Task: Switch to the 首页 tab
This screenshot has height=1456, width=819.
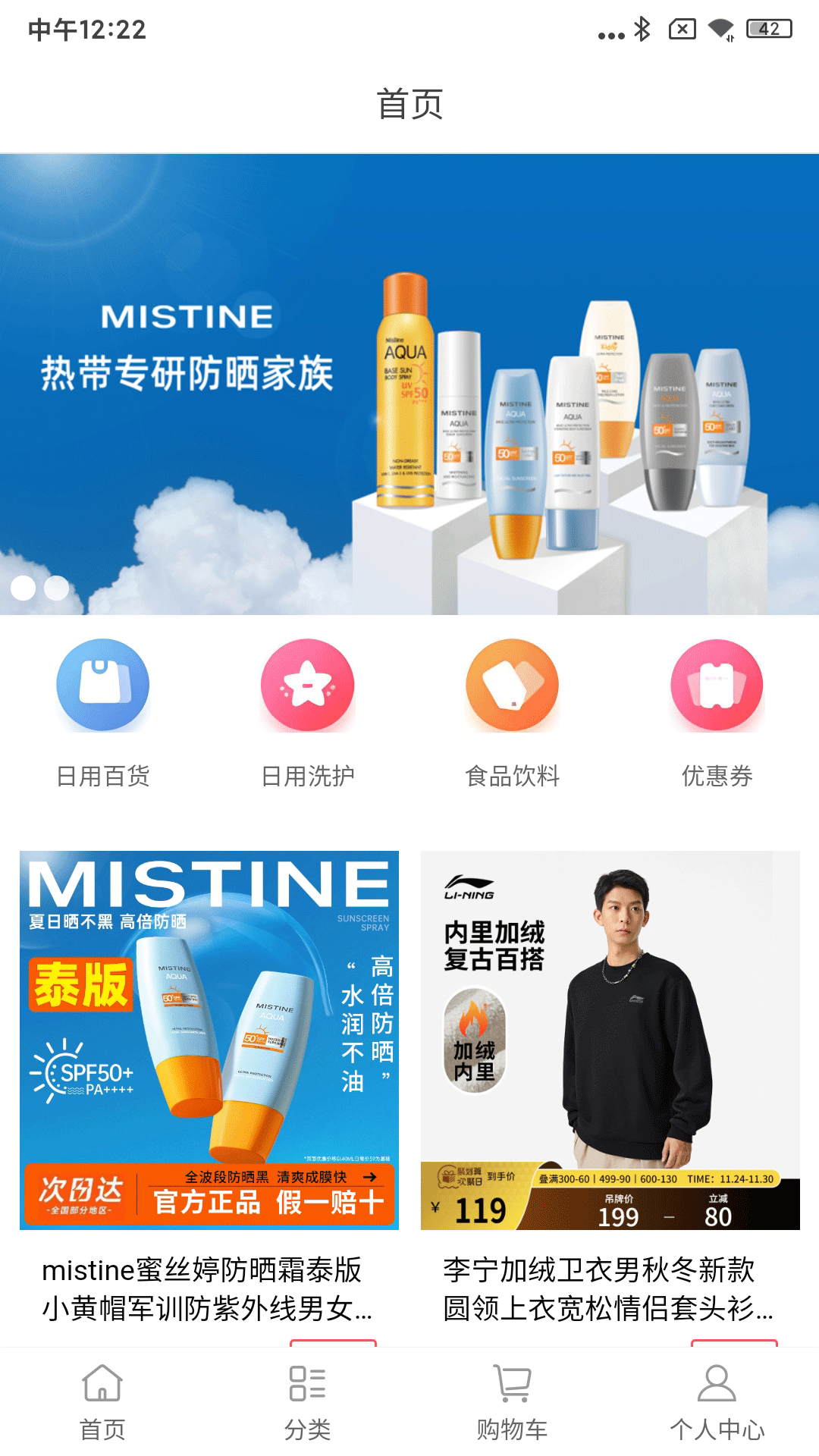Action: pyautogui.click(x=102, y=1402)
